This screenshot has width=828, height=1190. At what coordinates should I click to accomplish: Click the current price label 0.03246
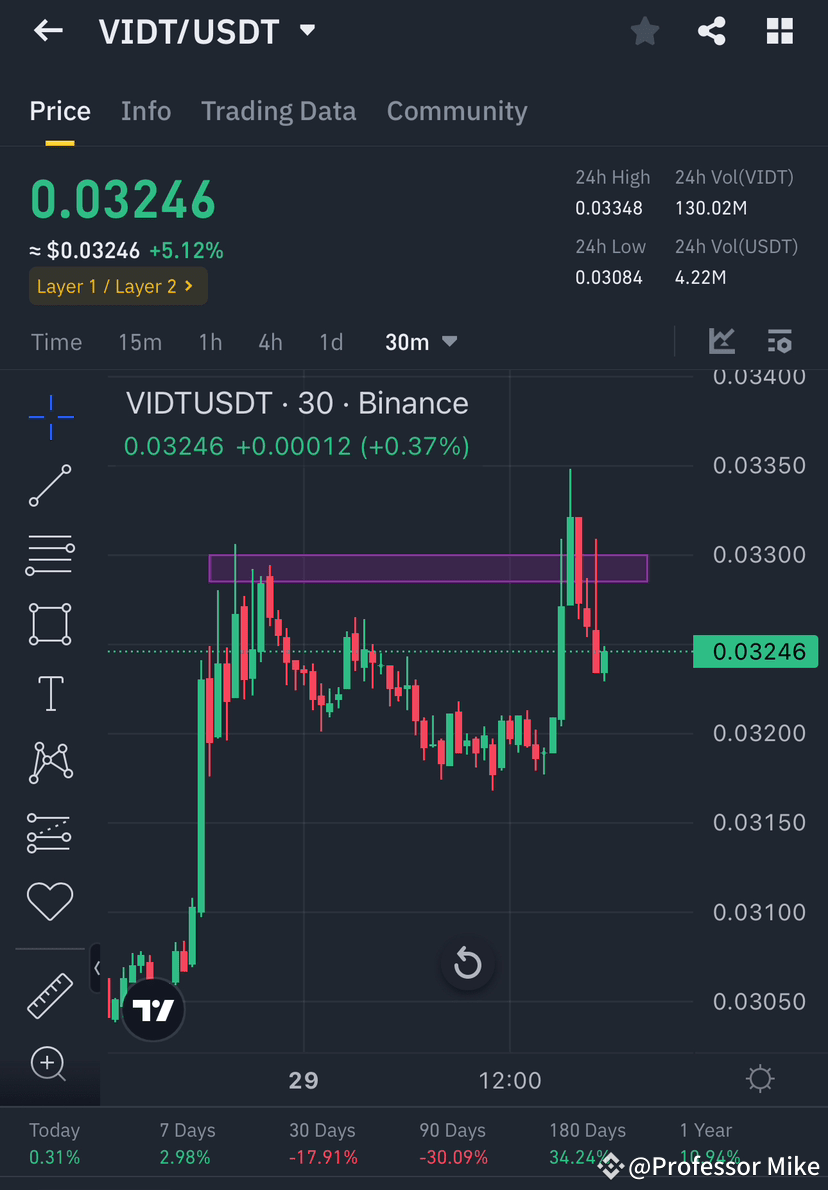coord(755,651)
